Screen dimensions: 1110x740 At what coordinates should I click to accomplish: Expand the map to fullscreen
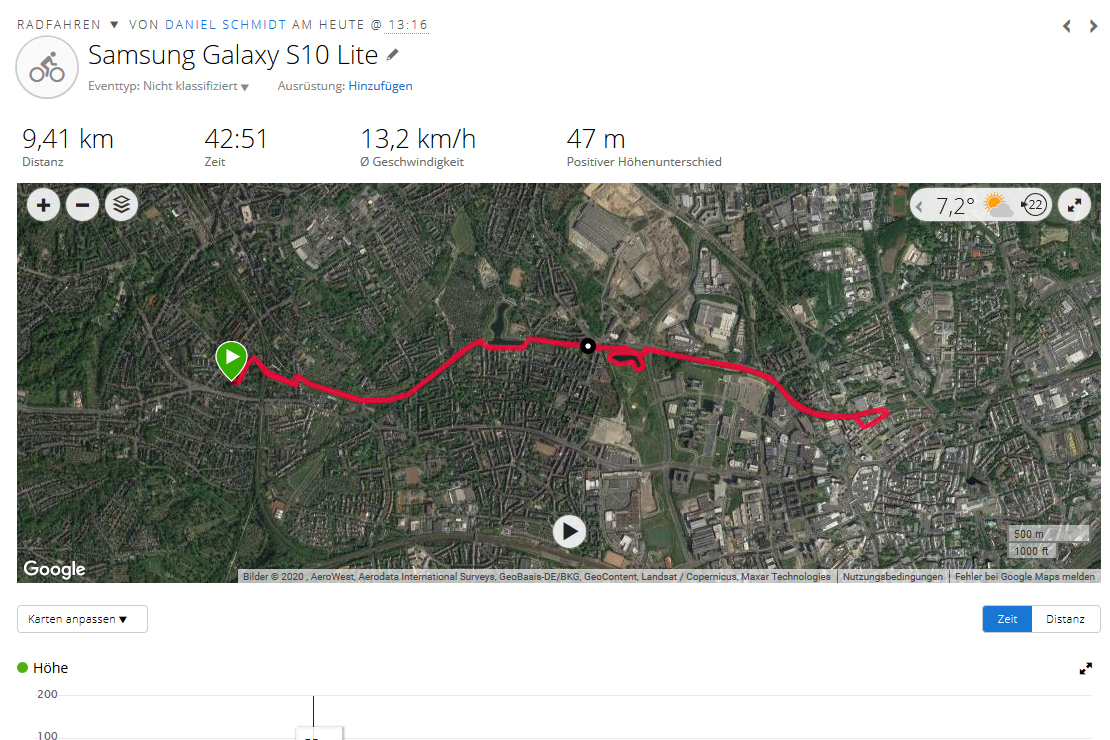click(1075, 206)
